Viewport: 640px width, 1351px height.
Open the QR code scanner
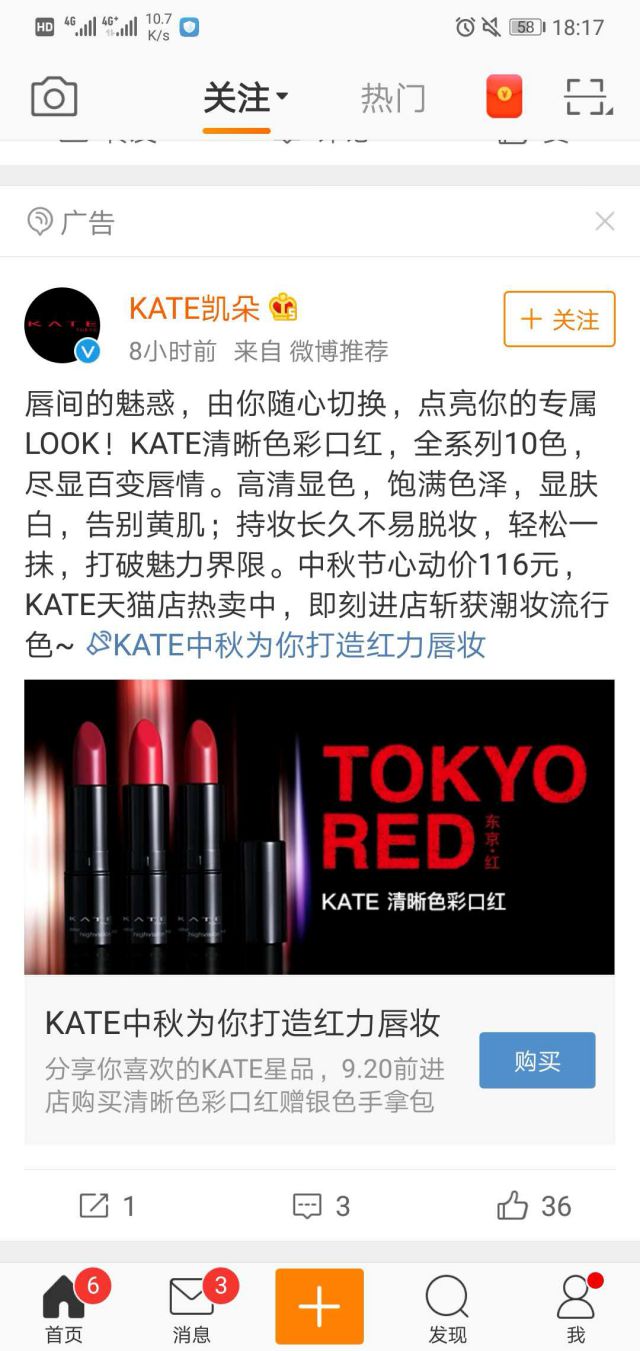pyautogui.click(x=587, y=98)
